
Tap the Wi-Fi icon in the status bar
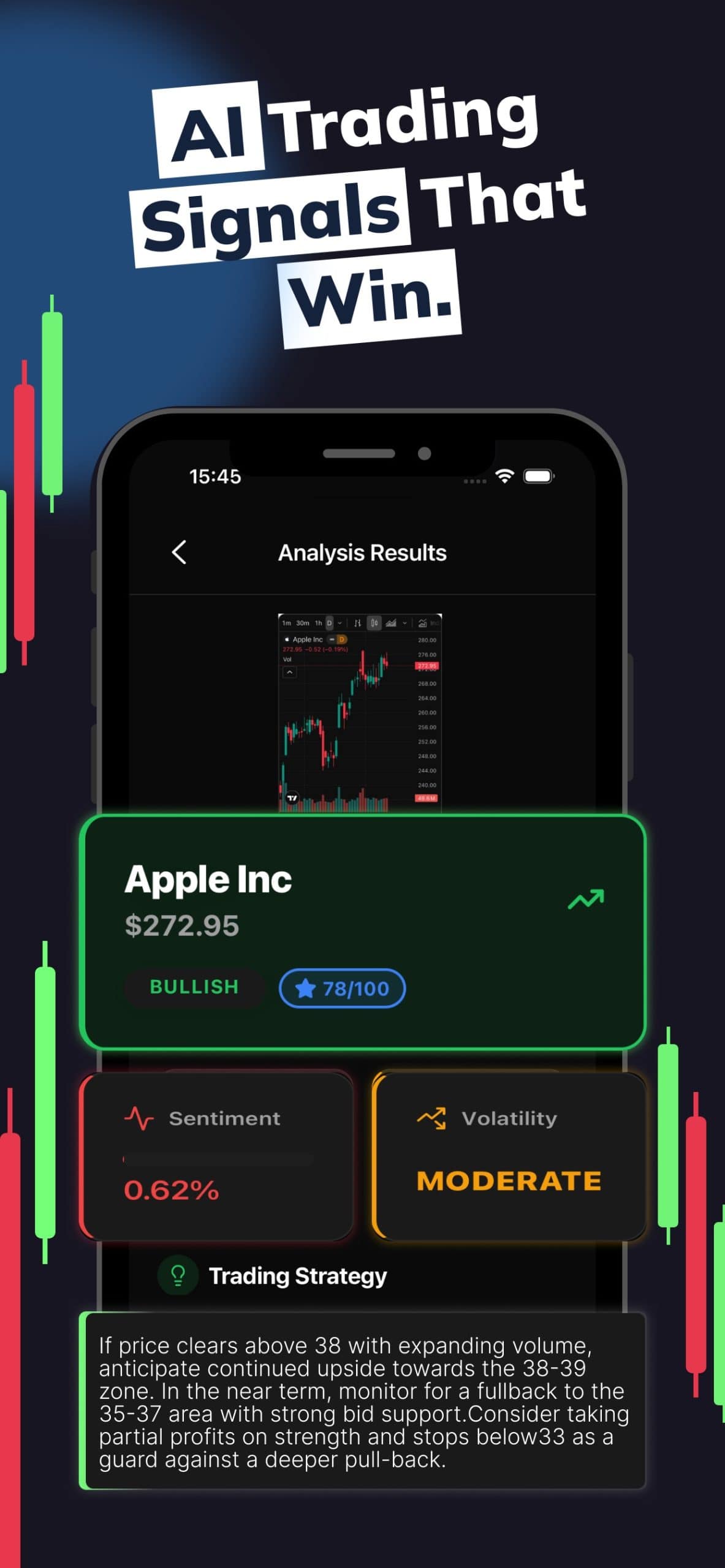504,475
